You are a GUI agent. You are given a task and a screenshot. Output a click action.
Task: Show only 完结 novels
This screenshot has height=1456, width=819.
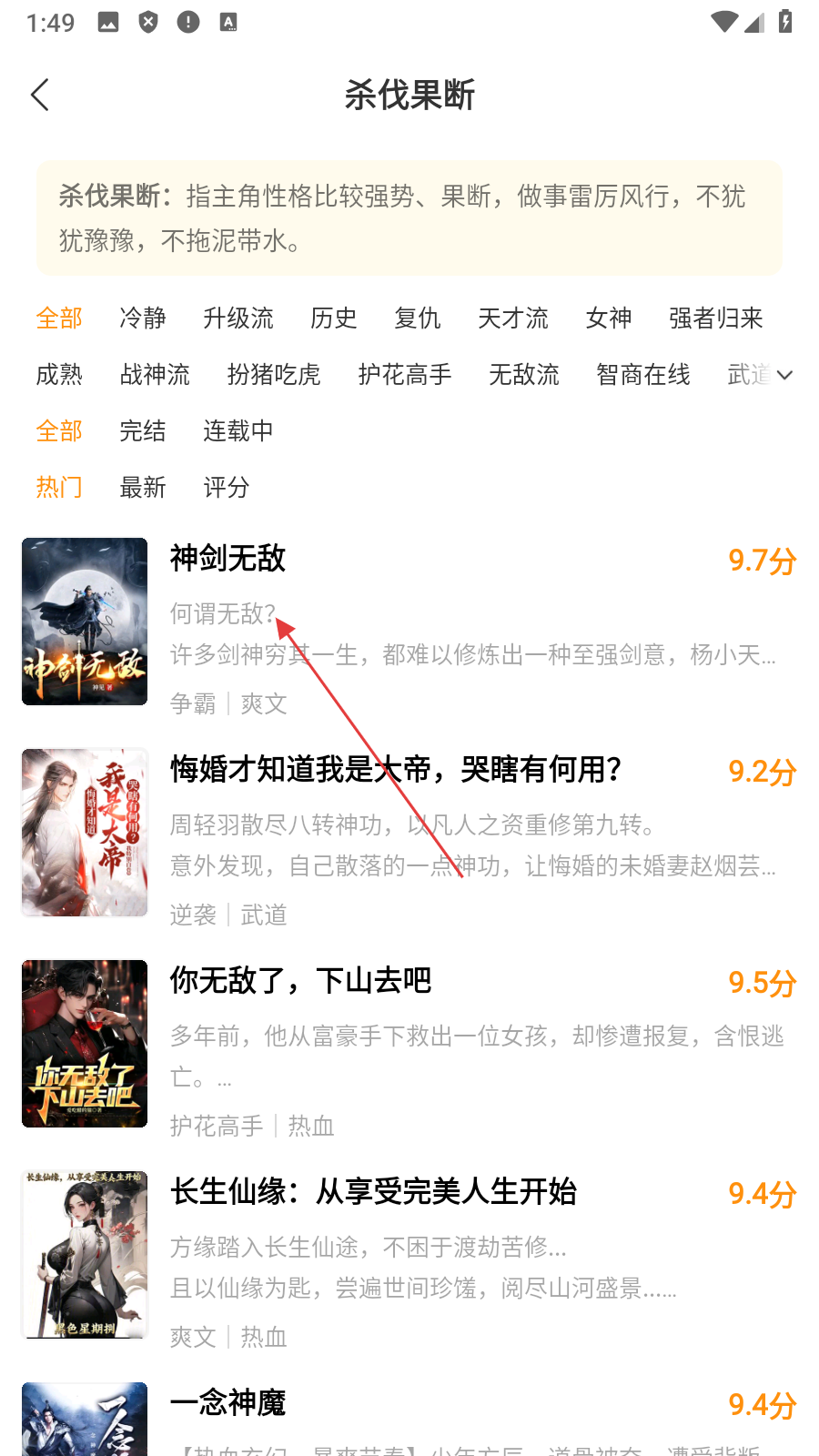pos(143,431)
